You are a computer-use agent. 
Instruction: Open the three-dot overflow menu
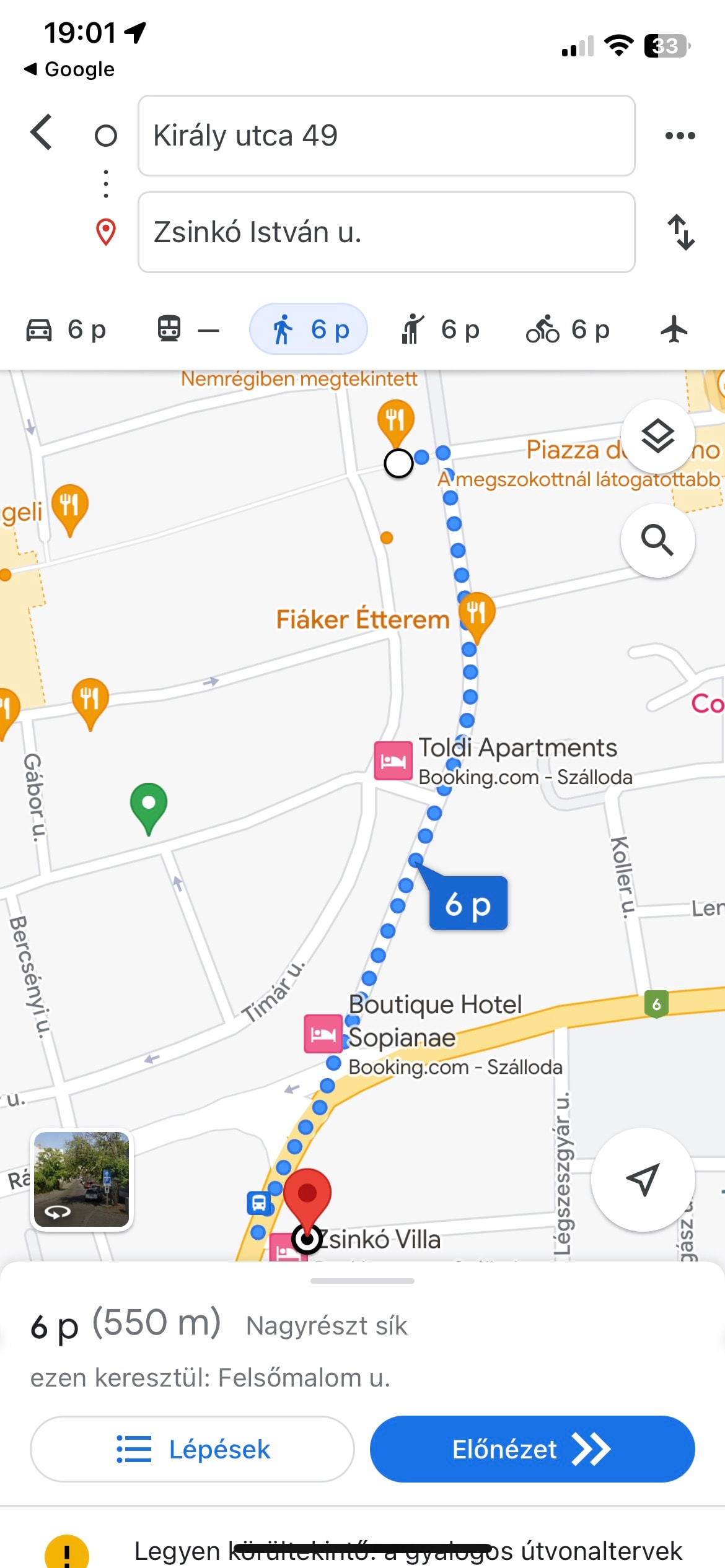[x=680, y=136]
